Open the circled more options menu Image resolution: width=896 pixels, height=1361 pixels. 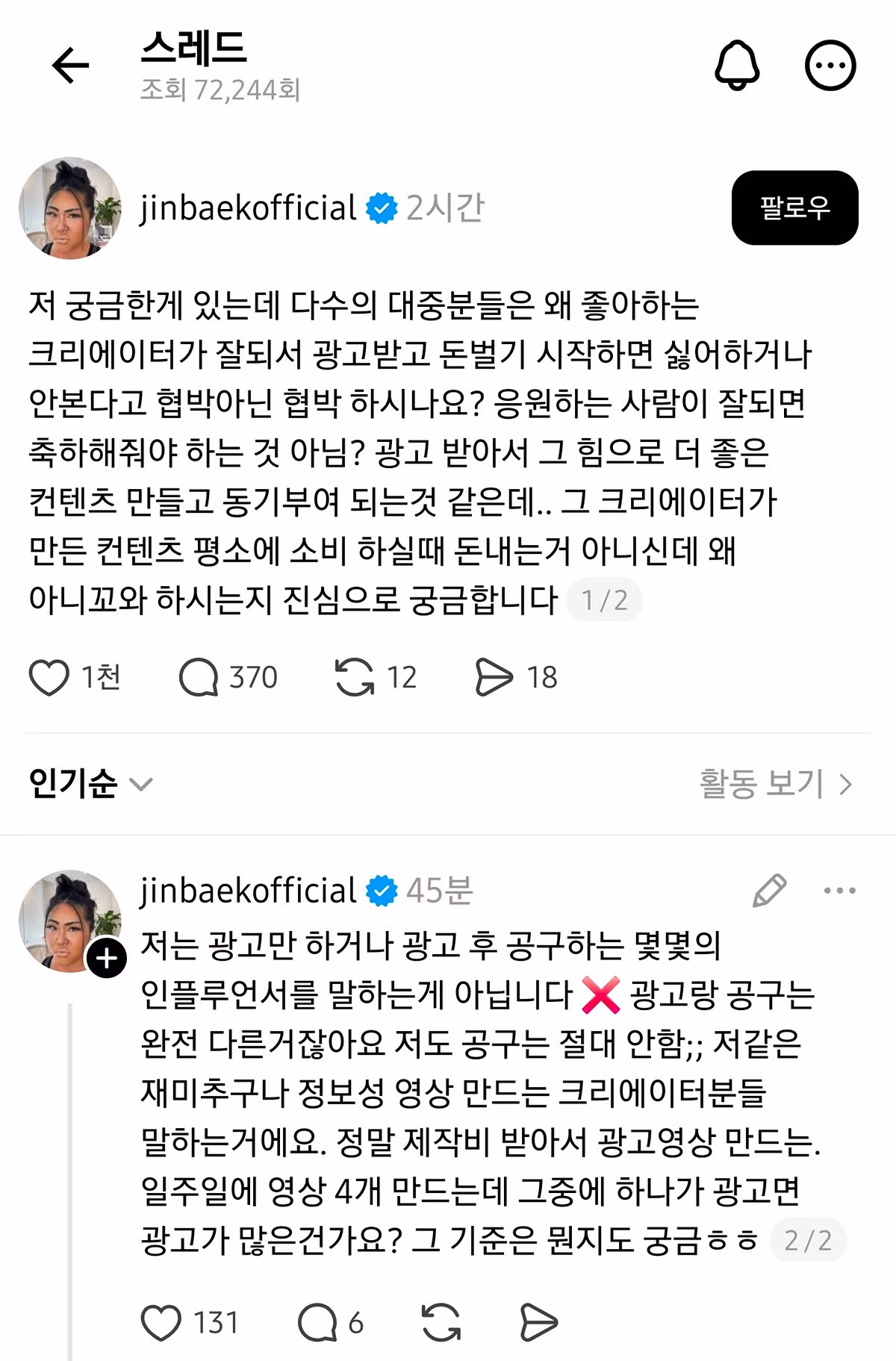[x=830, y=66]
